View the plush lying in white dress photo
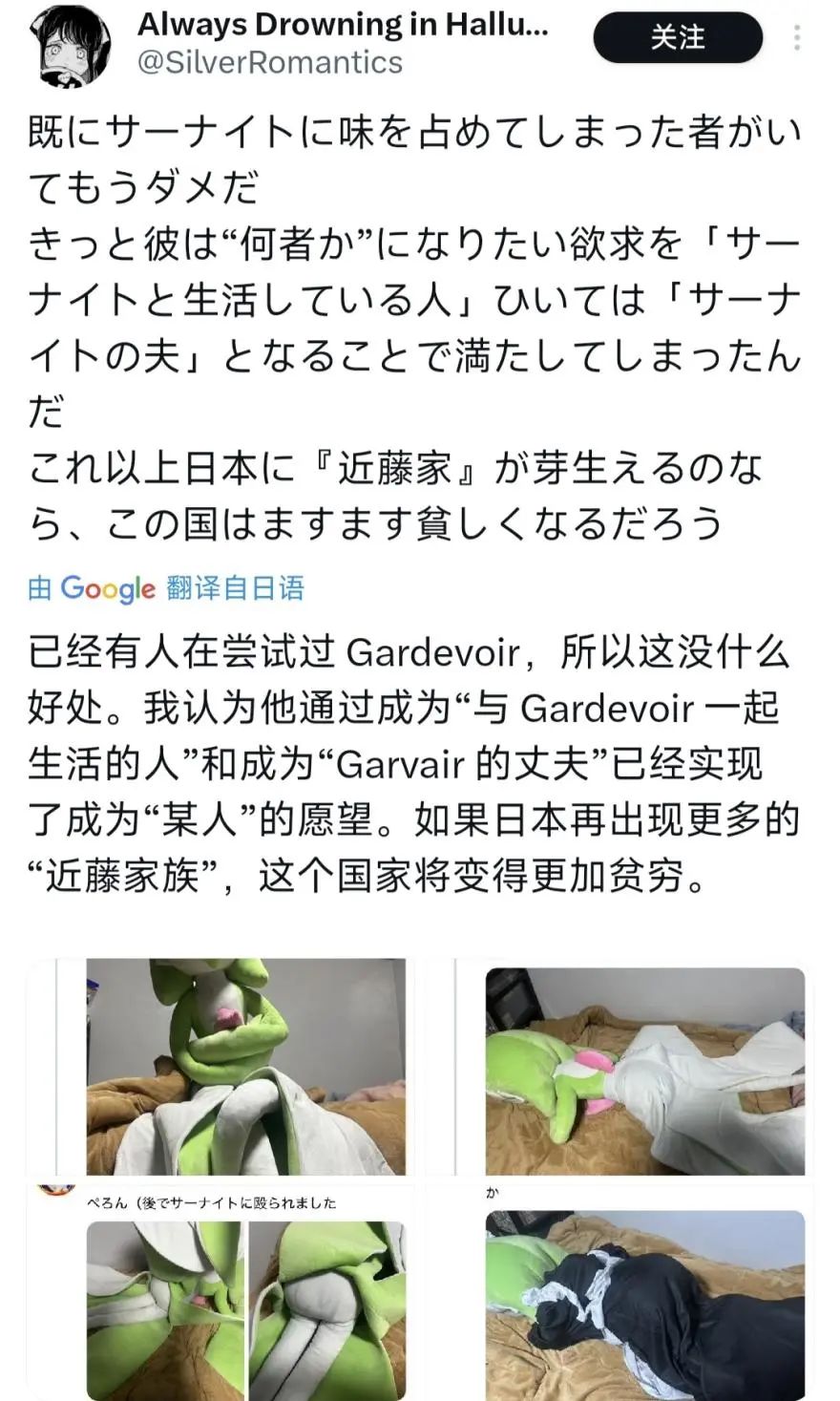Image resolution: width=840 pixels, height=1401 pixels. (x=644, y=1071)
